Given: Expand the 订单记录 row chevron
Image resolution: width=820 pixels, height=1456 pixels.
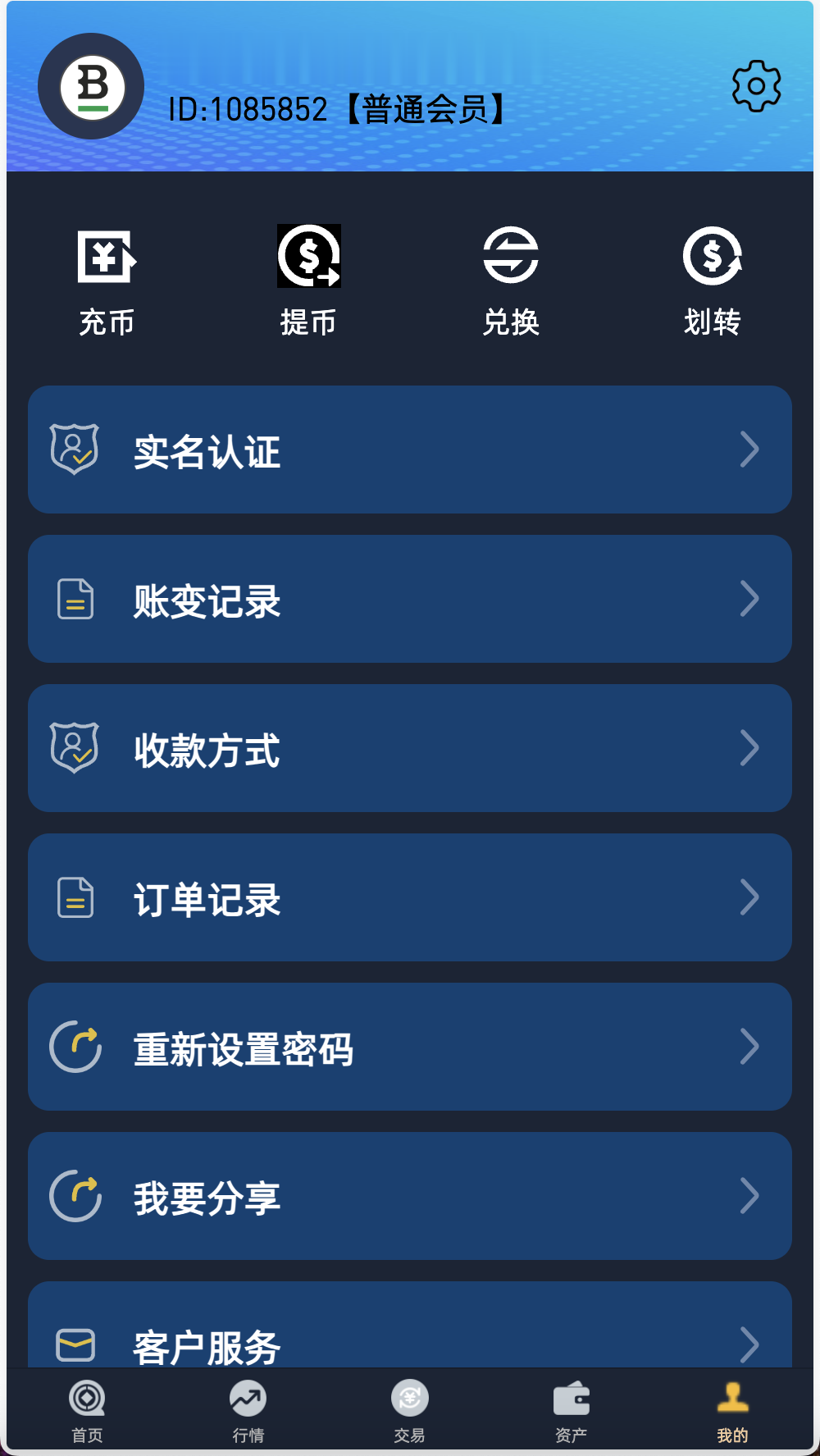Looking at the screenshot, I should 750,897.
